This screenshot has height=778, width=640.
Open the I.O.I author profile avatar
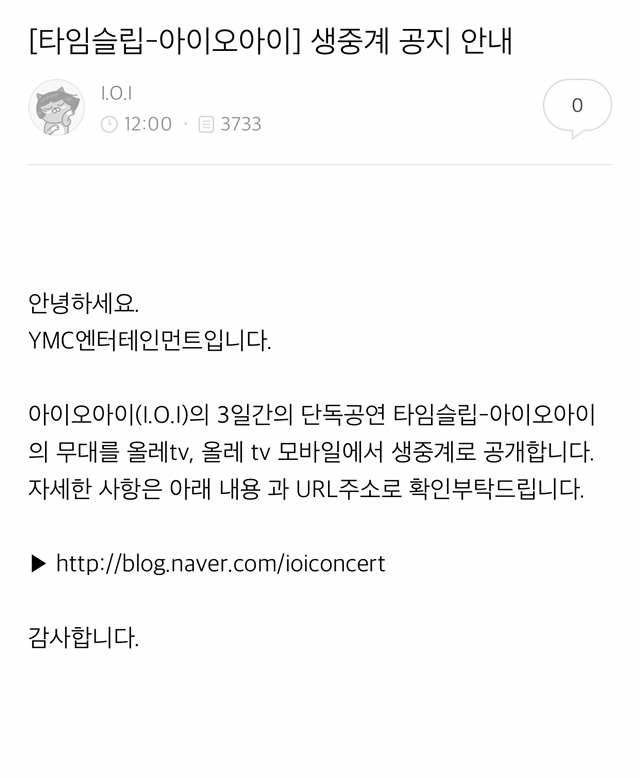56,107
